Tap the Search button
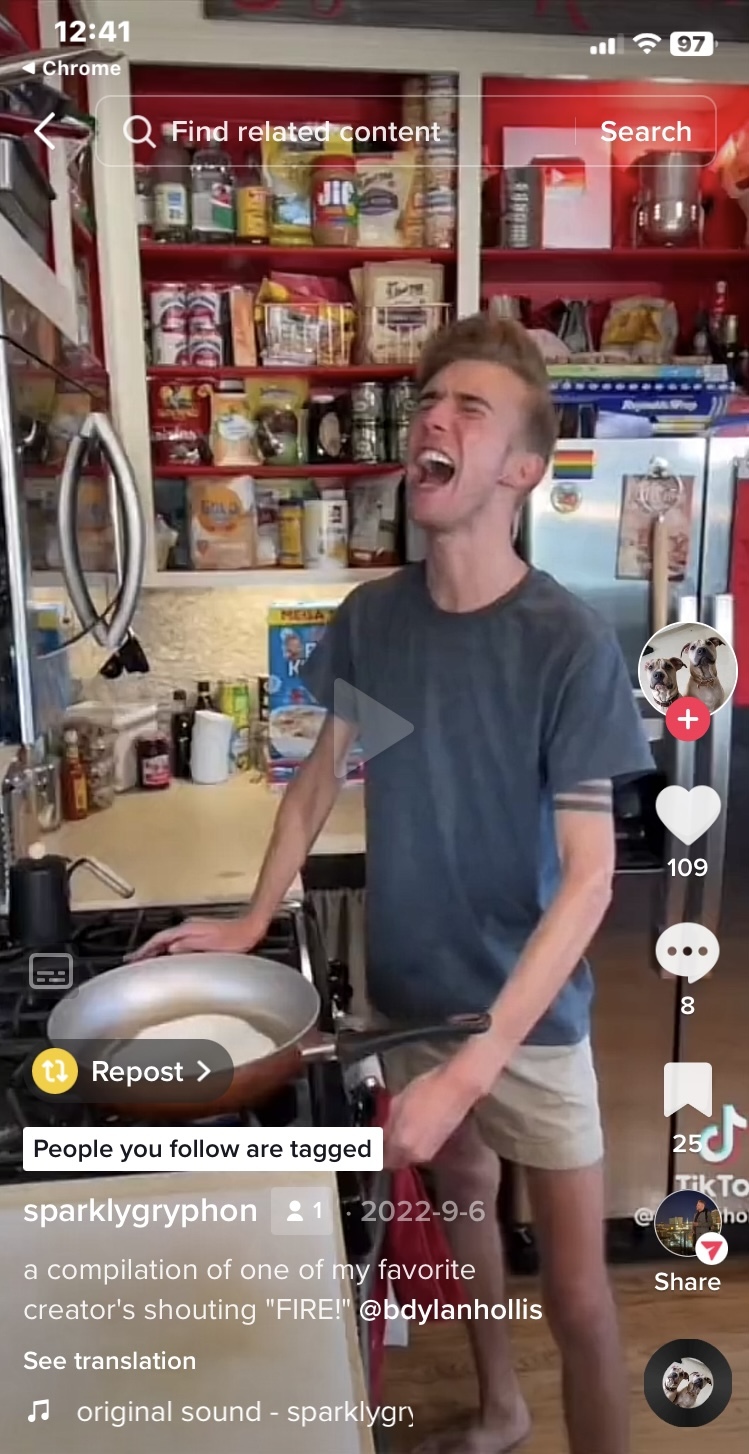The image size is (749, 1454). pos(645,131)
